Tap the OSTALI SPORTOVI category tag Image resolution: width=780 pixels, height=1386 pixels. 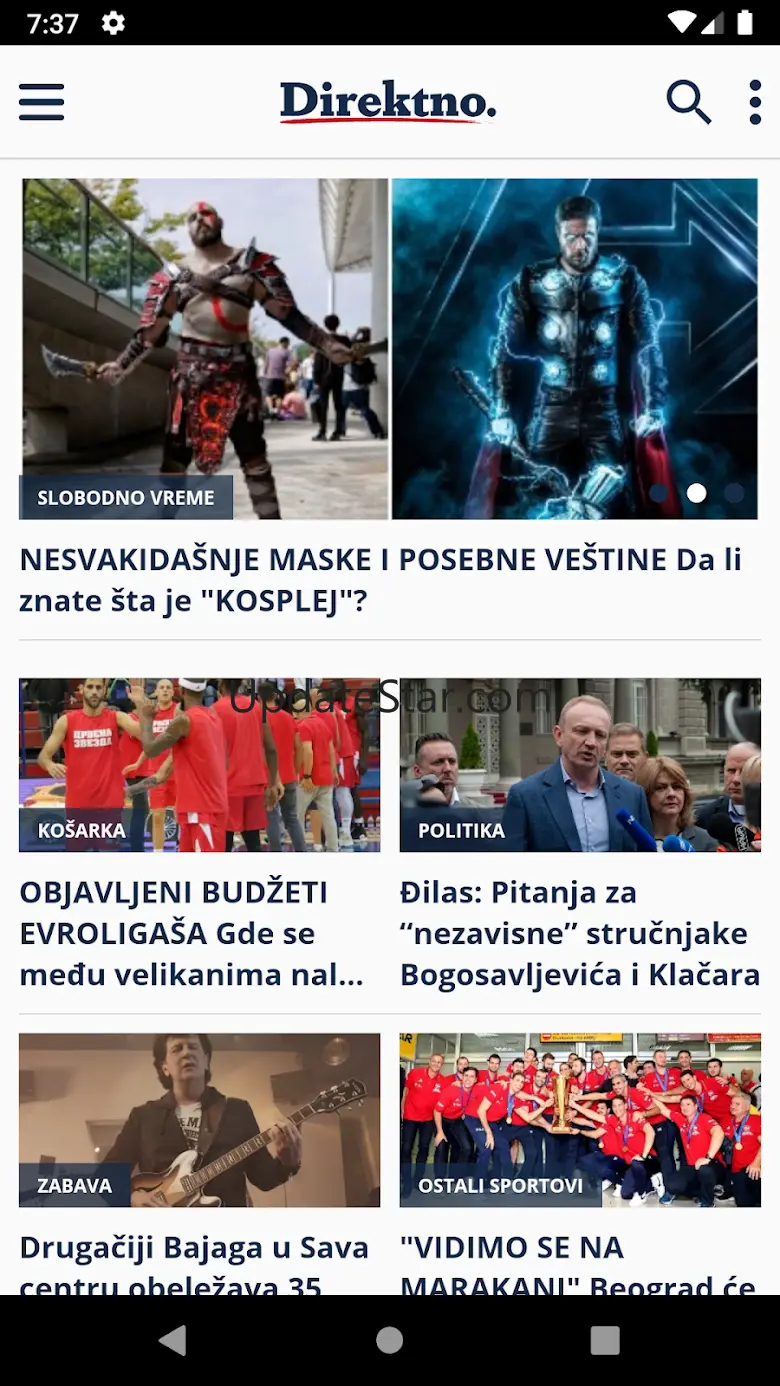pyautogui.click(x=500, y=1185)
